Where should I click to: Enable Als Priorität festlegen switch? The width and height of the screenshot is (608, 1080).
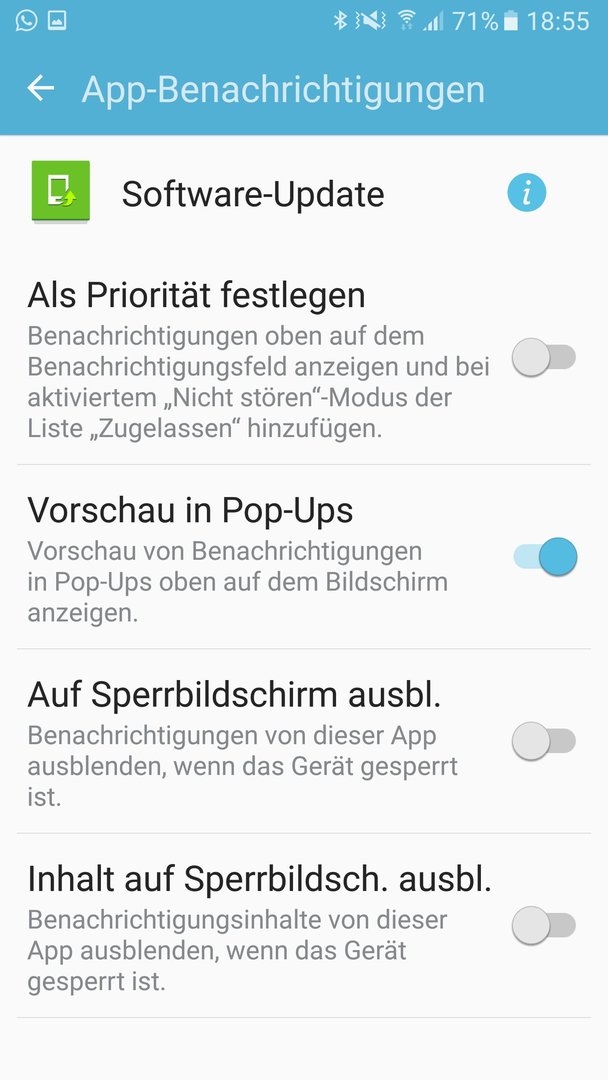(x=544, y=358)
